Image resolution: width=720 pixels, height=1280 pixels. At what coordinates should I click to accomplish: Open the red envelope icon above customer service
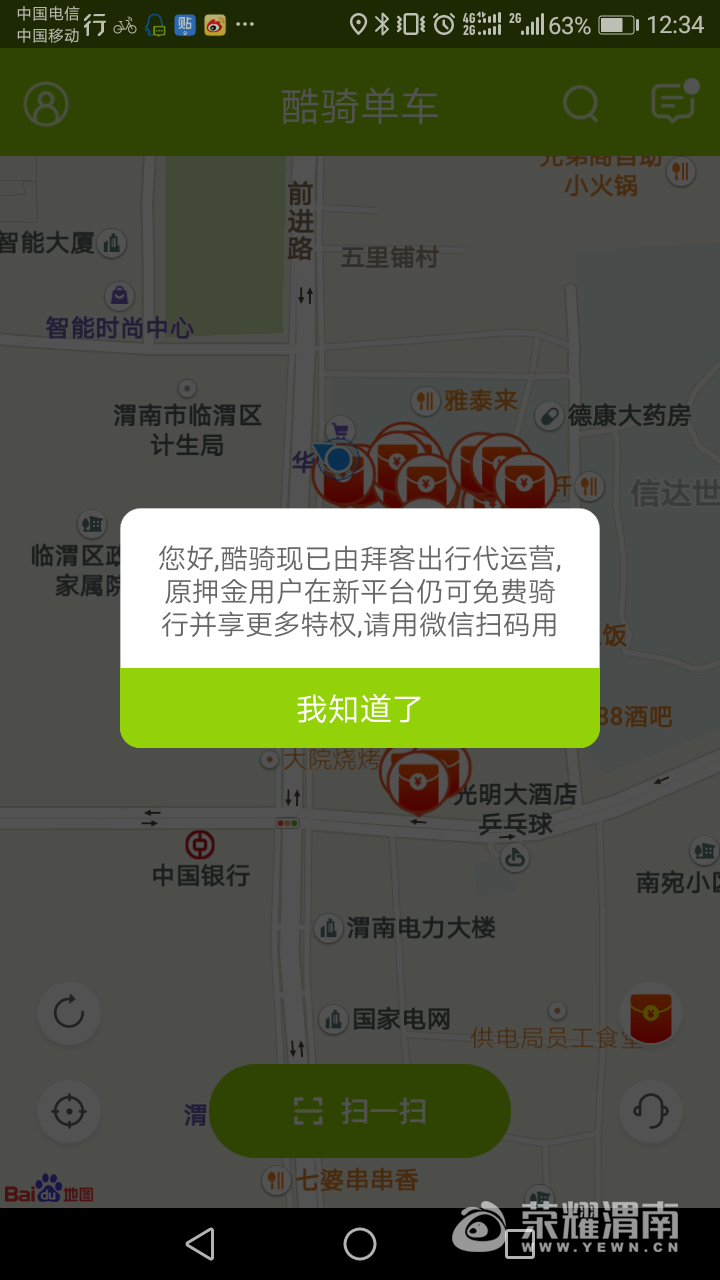(651, 1015)
